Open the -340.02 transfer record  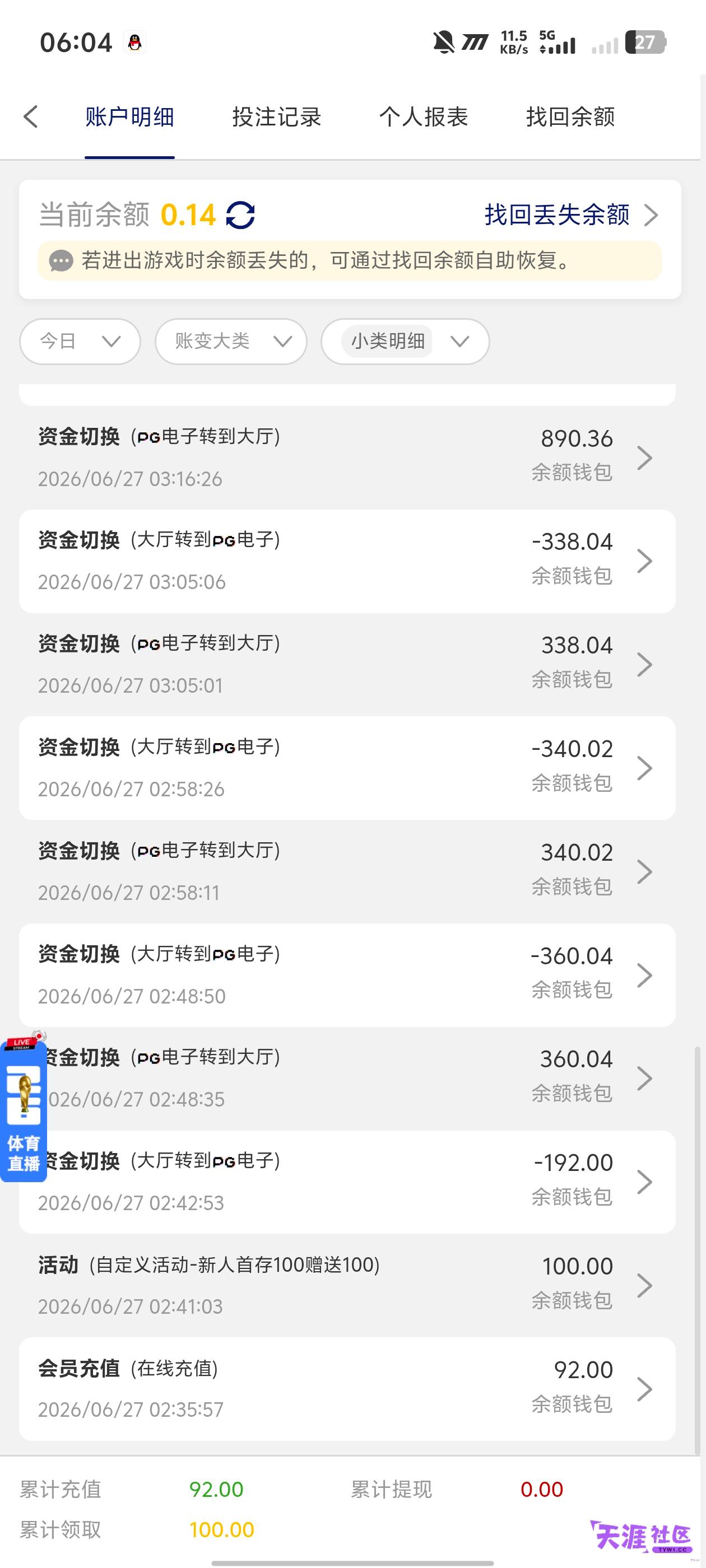click(347, 768)
